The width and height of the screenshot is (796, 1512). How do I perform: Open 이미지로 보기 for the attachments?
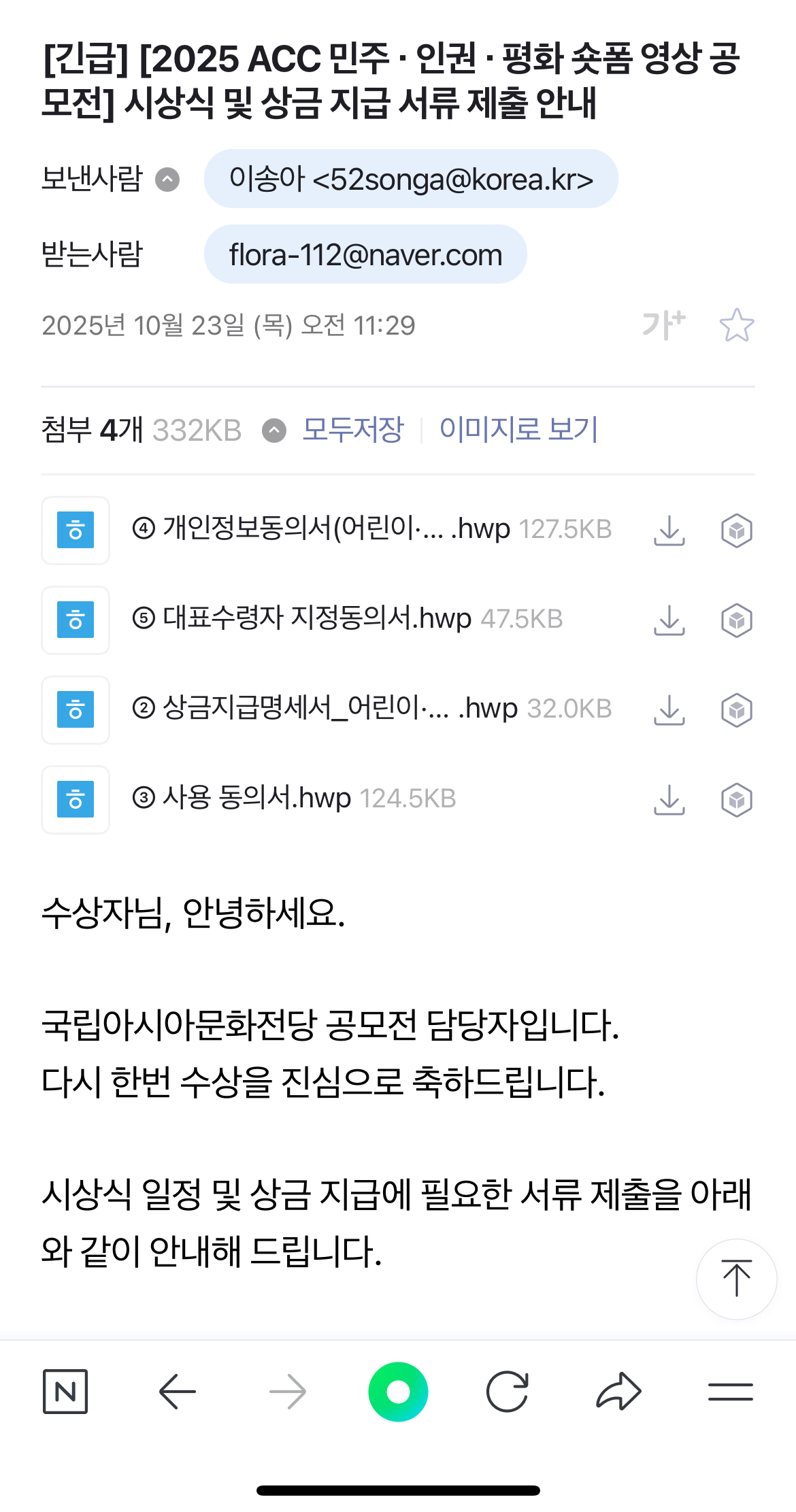point(518,429)
